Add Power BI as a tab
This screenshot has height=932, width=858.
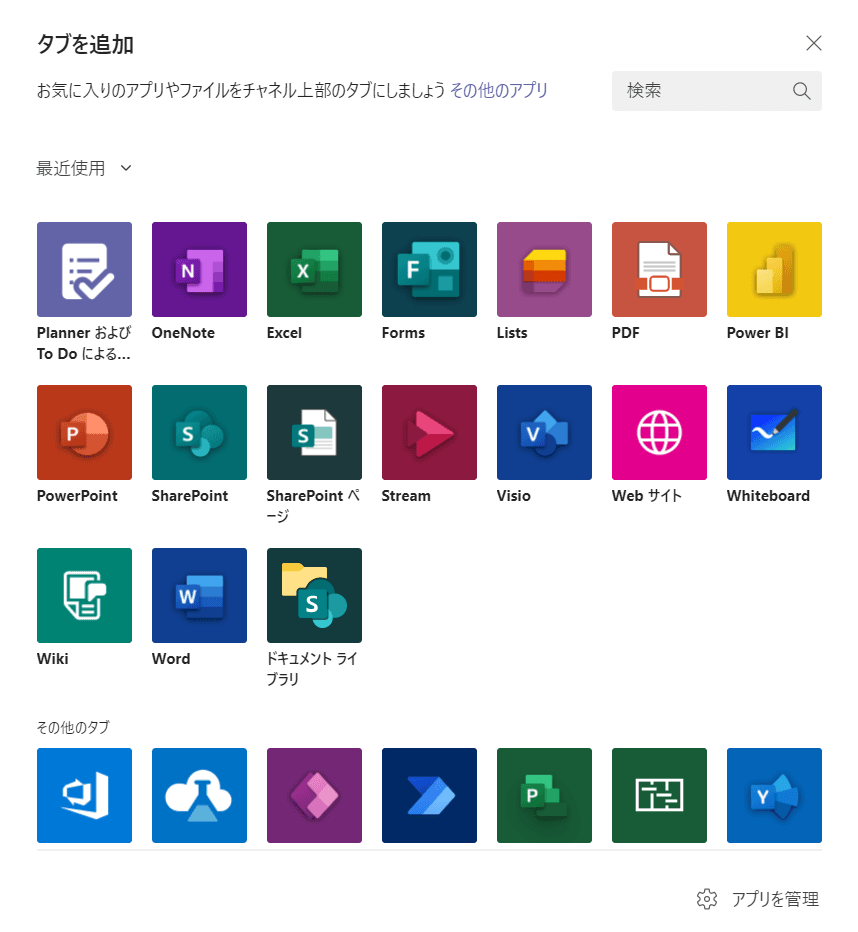coord(774,269)
